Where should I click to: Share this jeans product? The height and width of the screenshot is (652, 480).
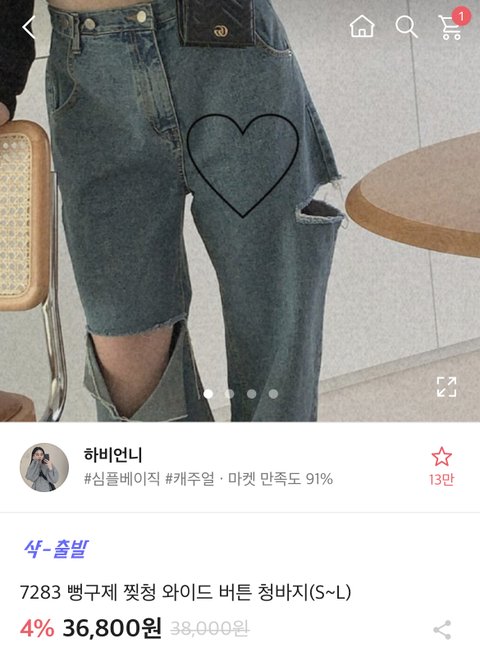click(442, 630)
